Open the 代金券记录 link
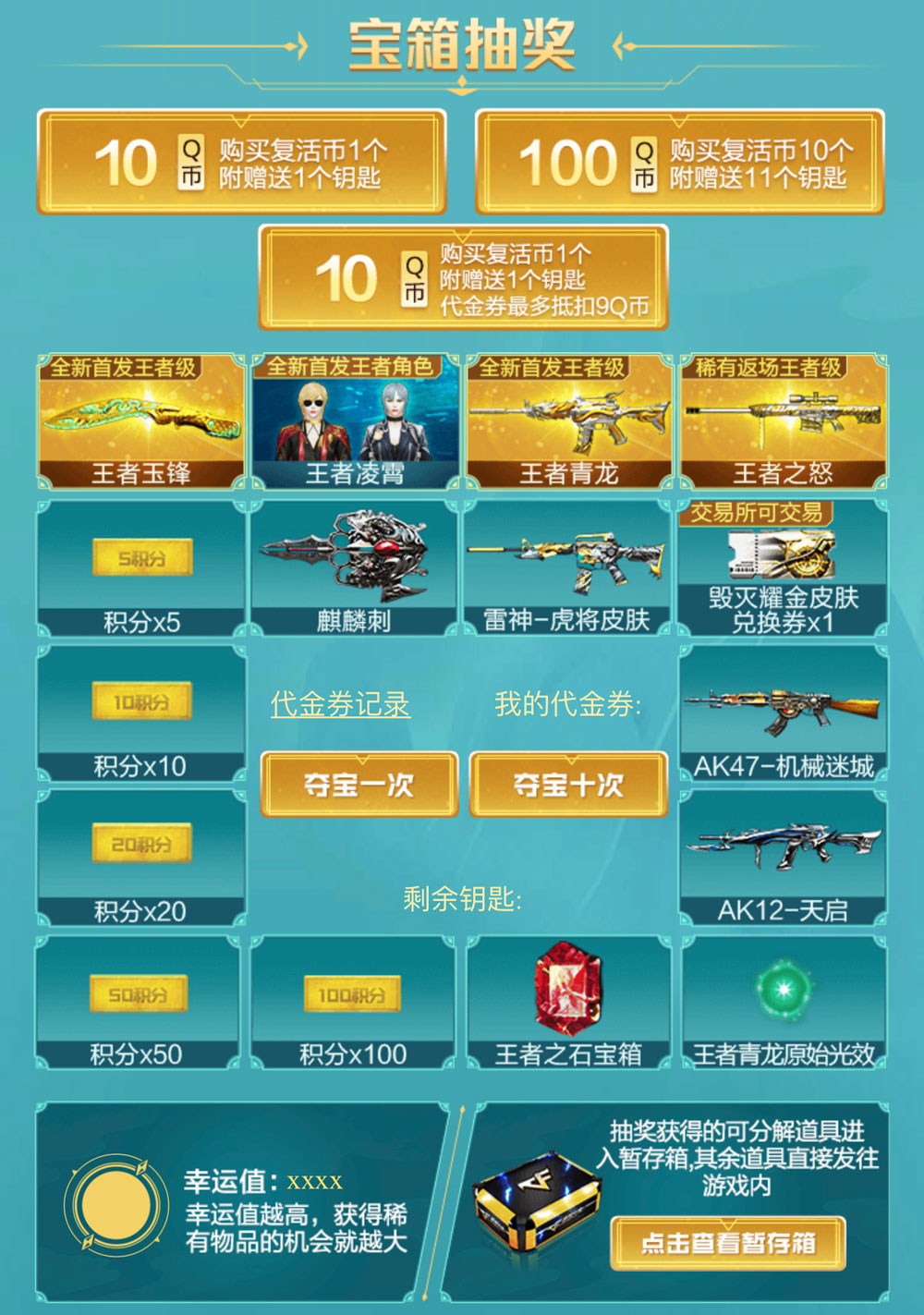This screenshot has width=924, height=1315. click(340, 704)
